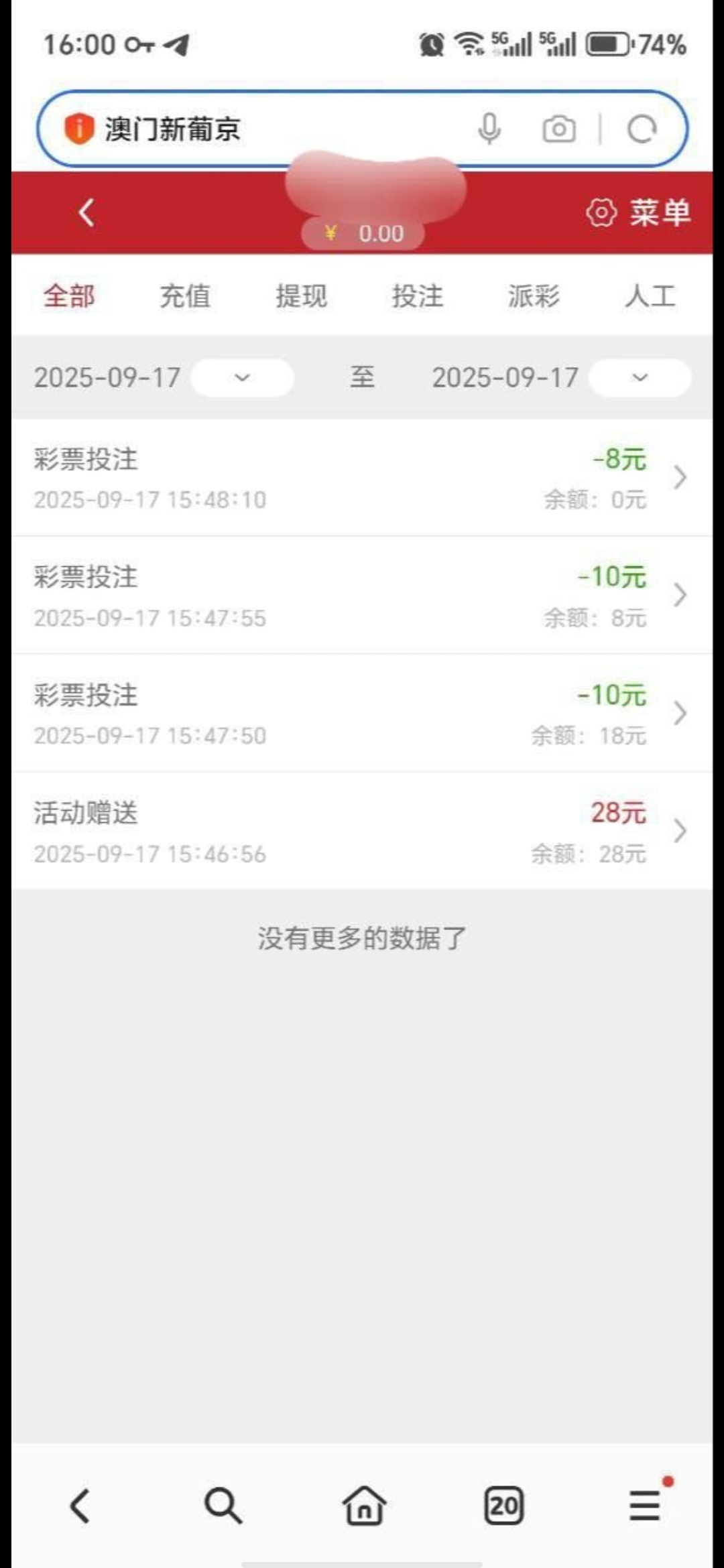Image resolution: width=724 pixels, height=1568 pixels.
Task: Switch to the 人工 tab
Action: [x=650, y=296]
